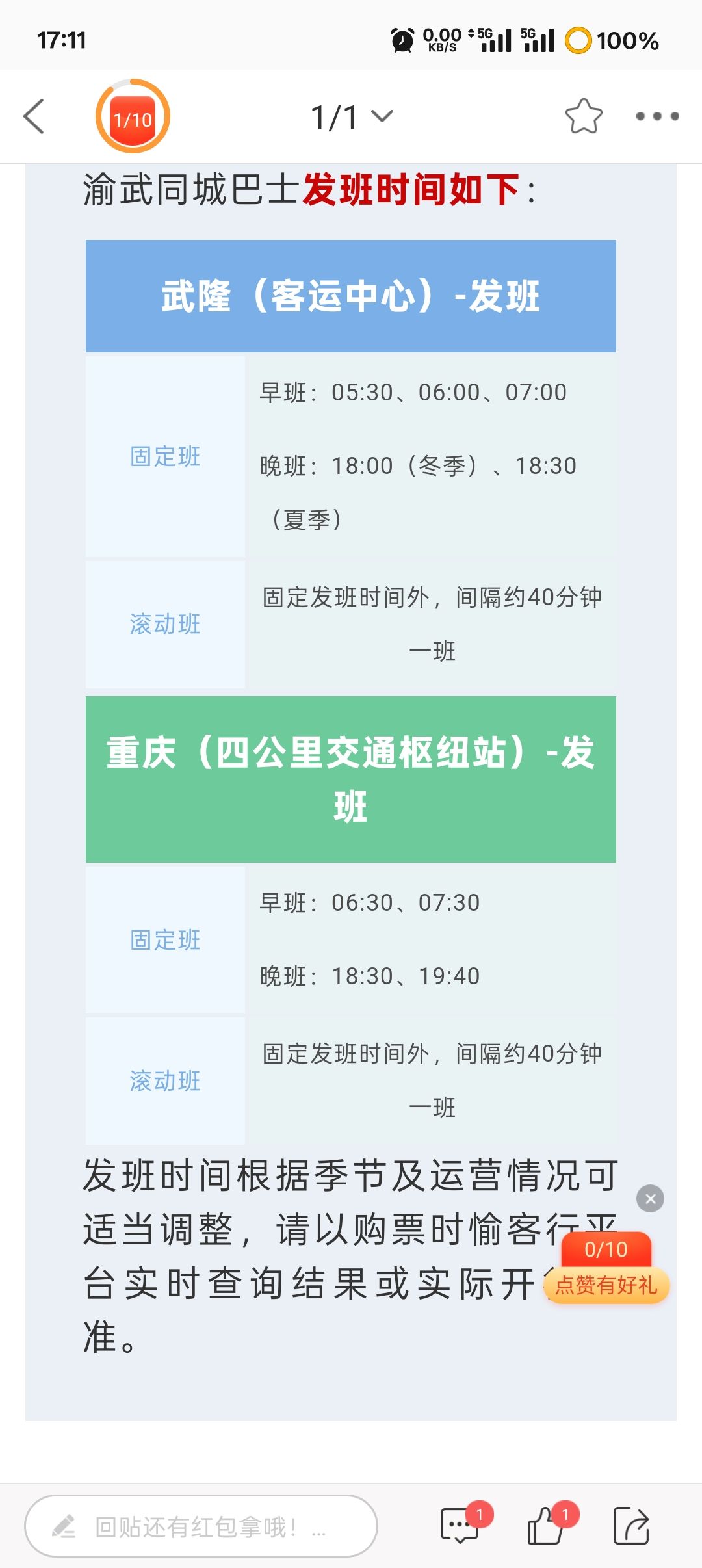Viewport: 702px width, 1568px height.
Task: Like this post with thumbs up
Action: pos(546,1526)
